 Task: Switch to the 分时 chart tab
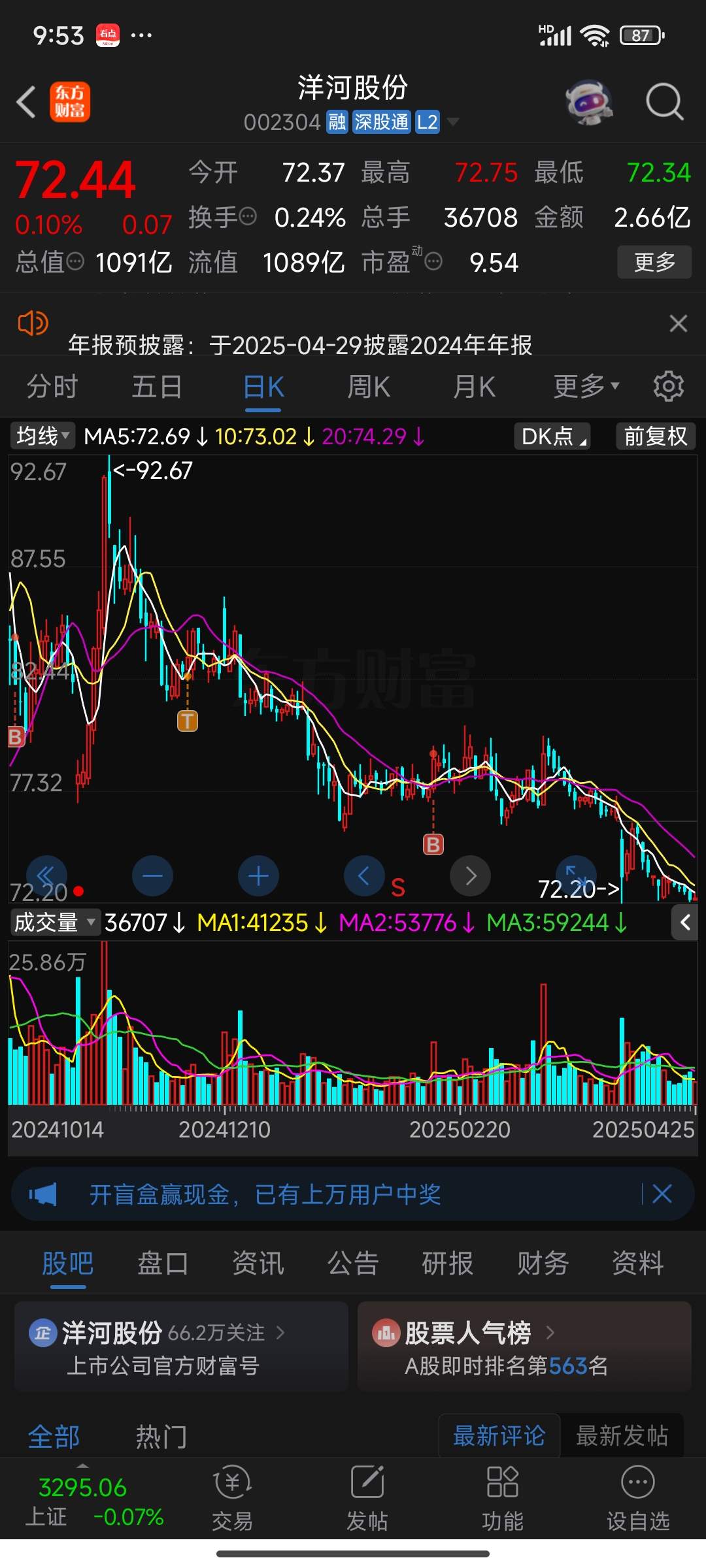pos(52,387)
